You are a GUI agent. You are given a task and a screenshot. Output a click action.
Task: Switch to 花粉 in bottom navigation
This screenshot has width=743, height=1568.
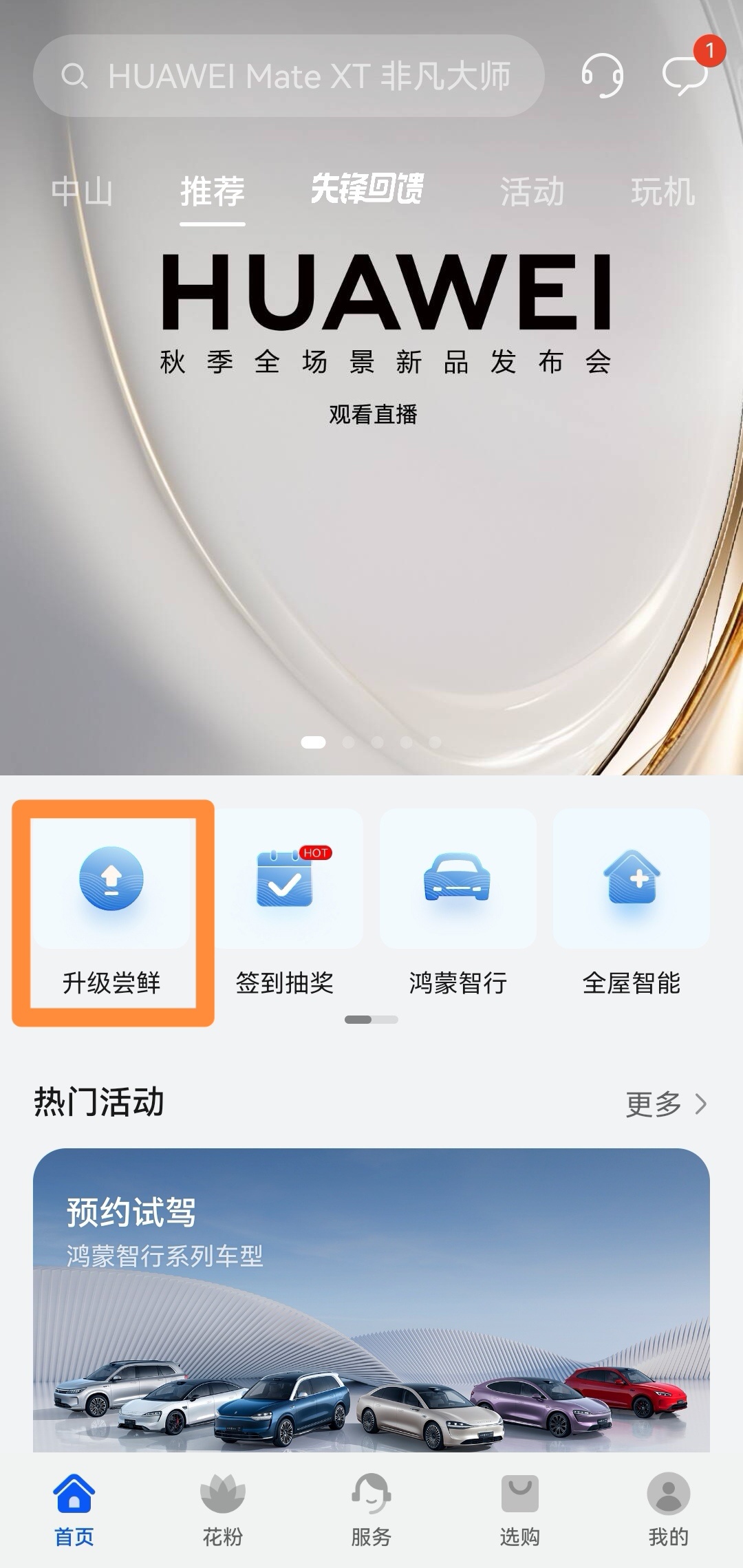(222, 1508)
